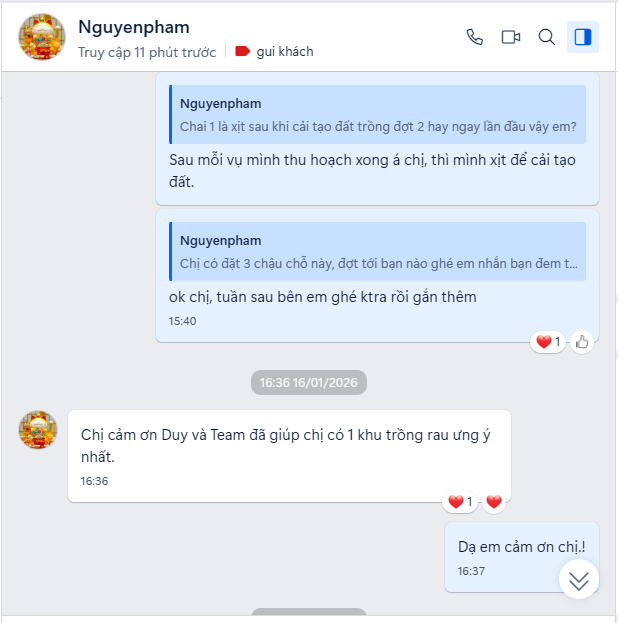The height and width of the screenshot is (623, 618).
Task: Tap the thumbs-up reaction on the 15:40 message
Action: point(582,342)
